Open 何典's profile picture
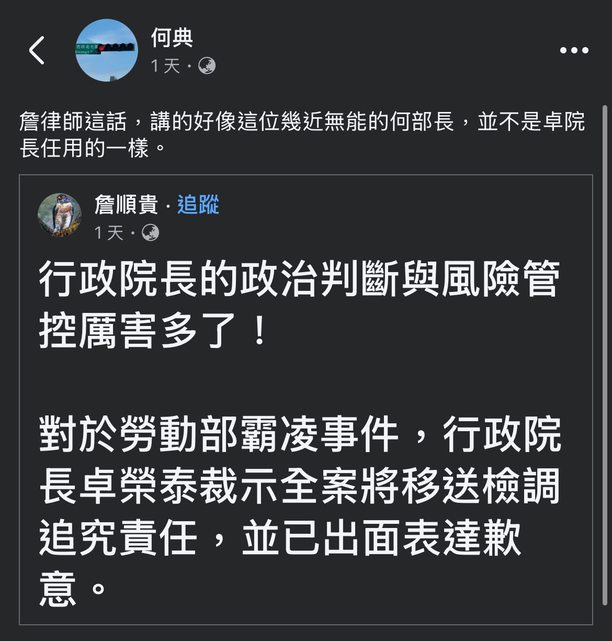The image size is (612, 641). [x=106, y=50]
